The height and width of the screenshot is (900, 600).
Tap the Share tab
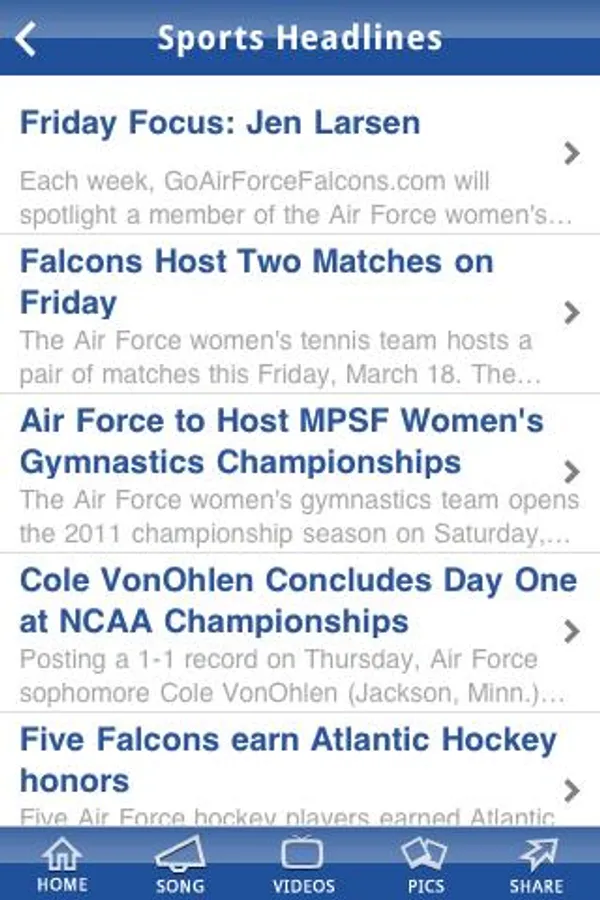pos(536,865)
